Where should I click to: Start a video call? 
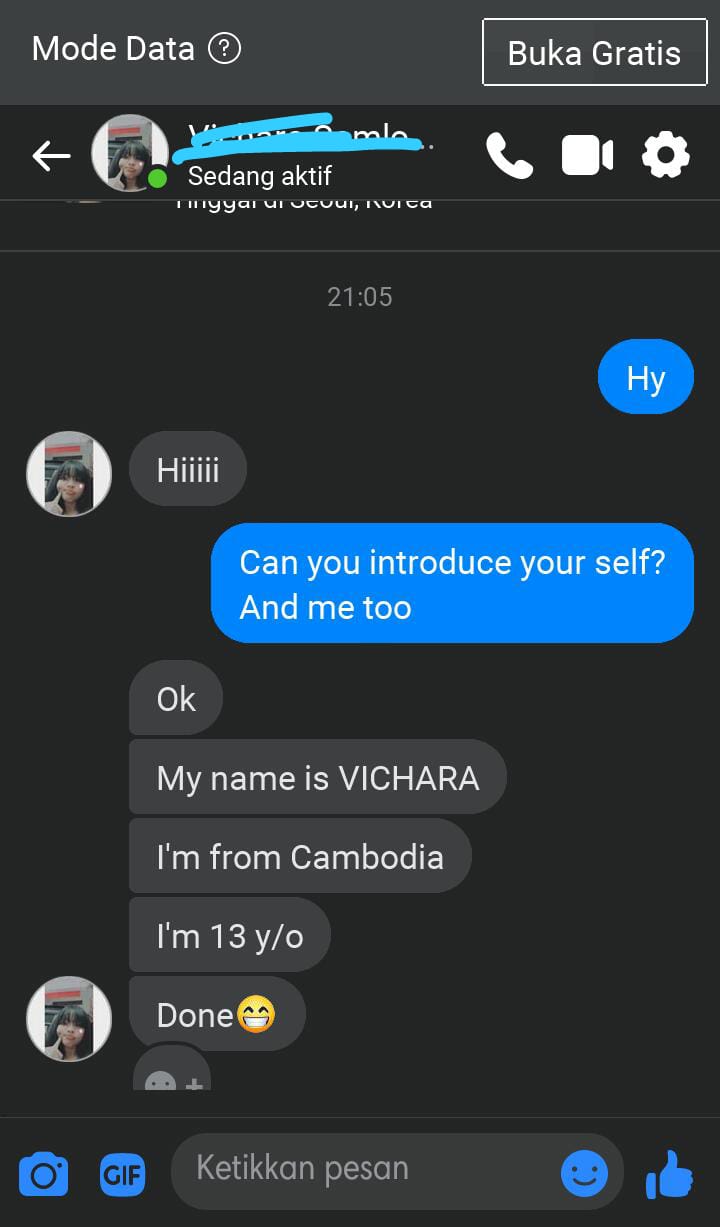587,155
